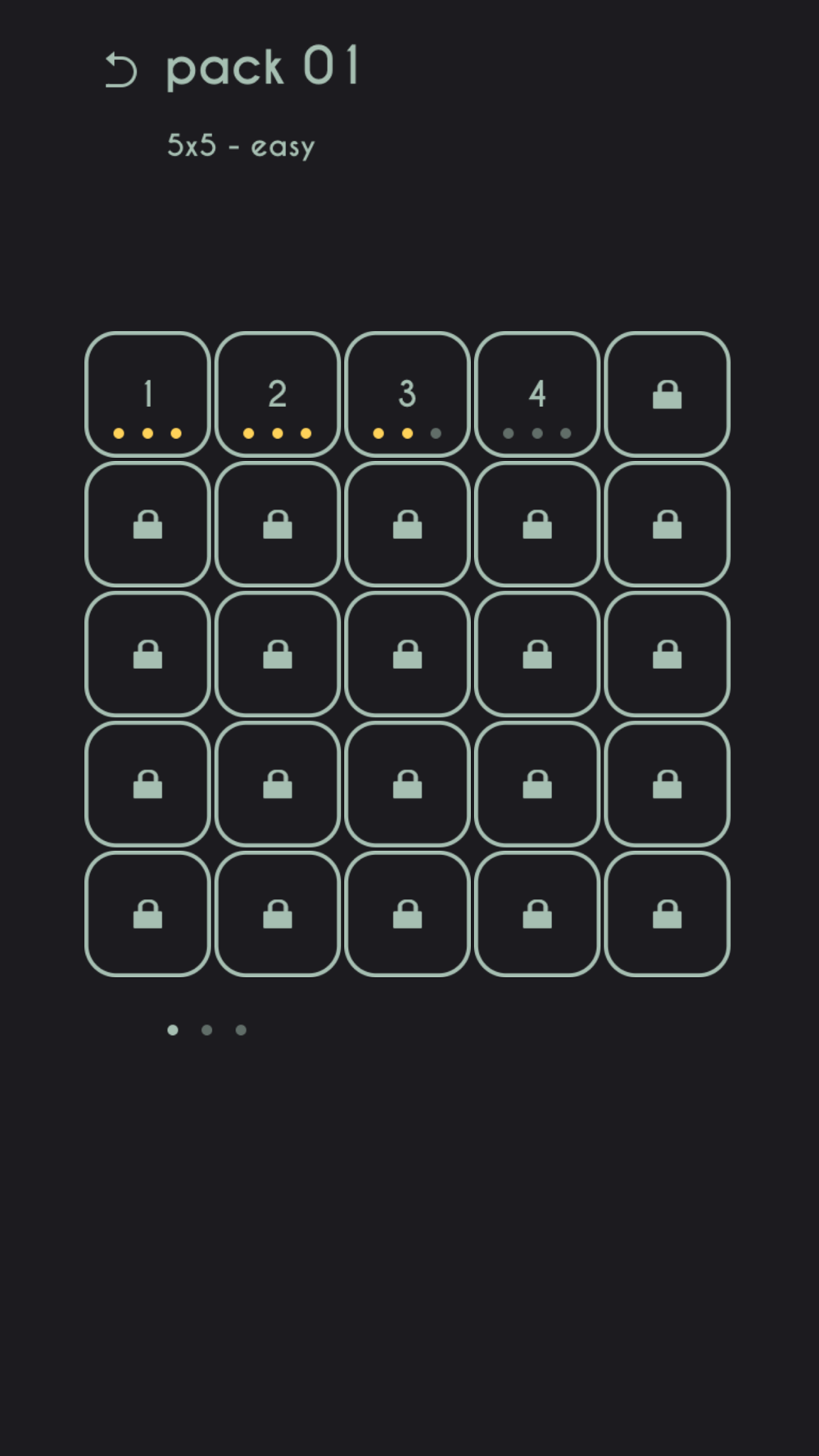Go back using the return arrow
The height and width of the screenshot is (1456, 819).
click(120, 70)
